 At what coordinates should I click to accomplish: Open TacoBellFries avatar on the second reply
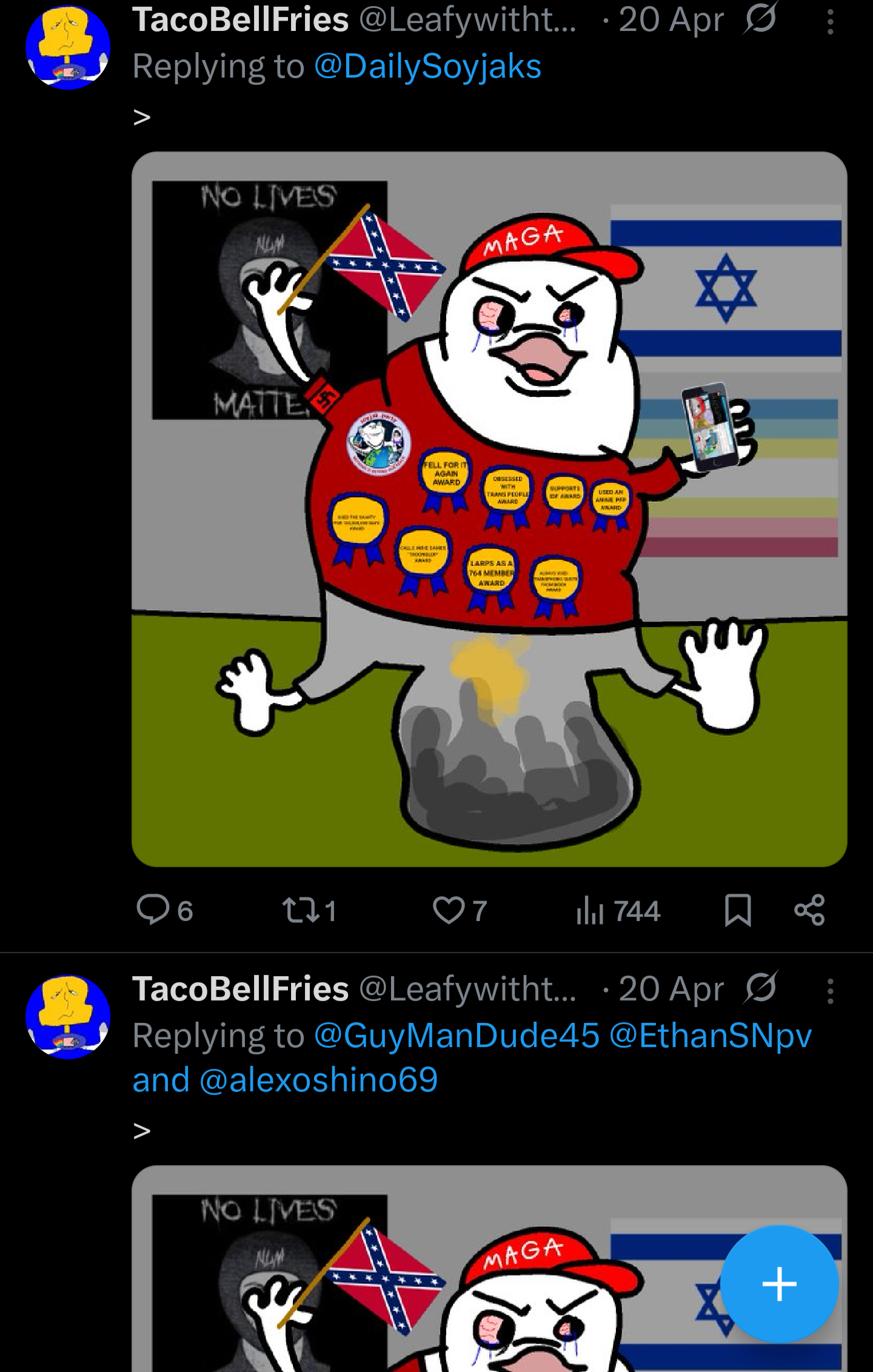coord(68,1016)
